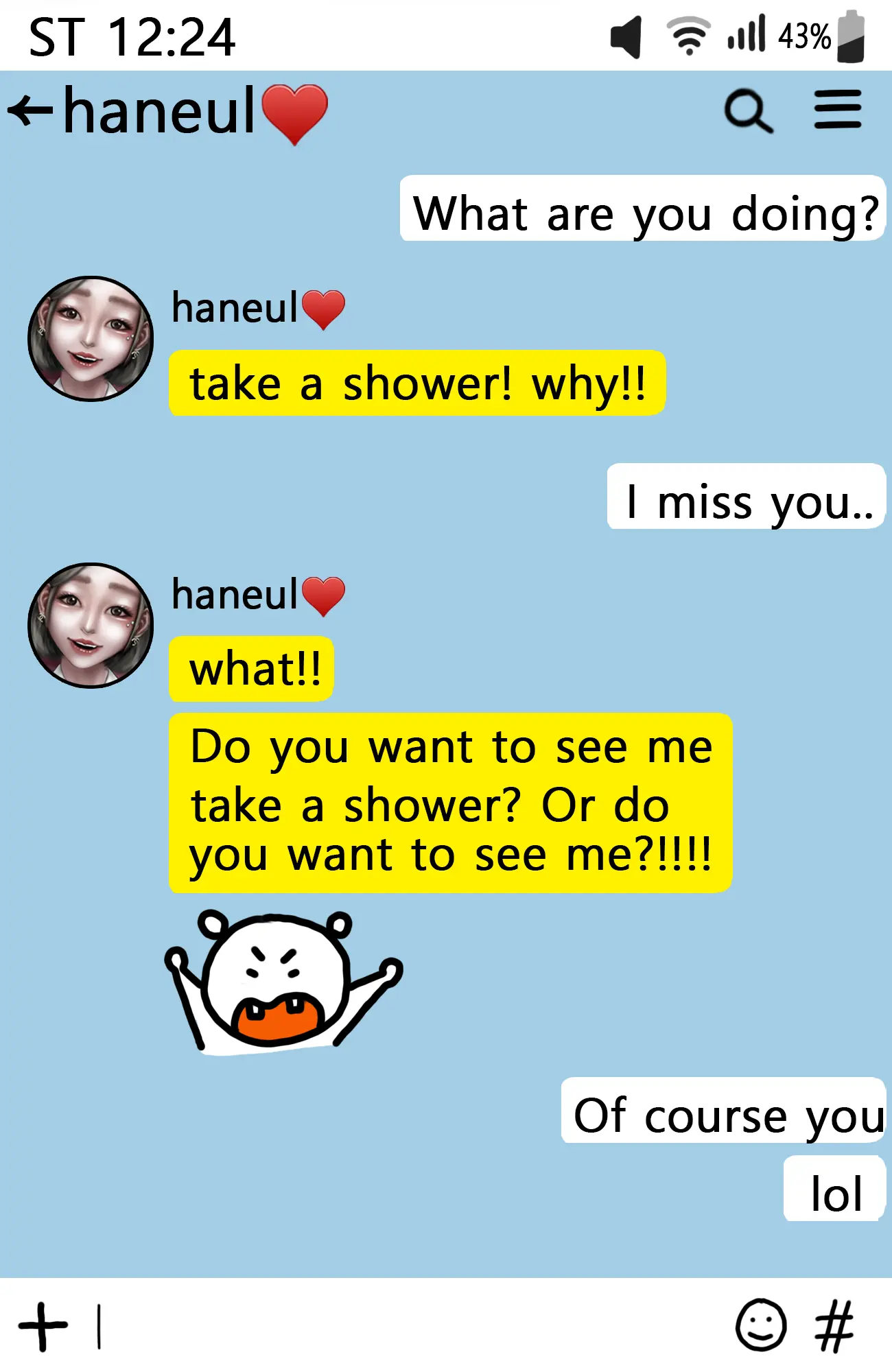This screenshot has height=1372, width=892.
Task: Focus the message input field
Action: [x=412, y=1326]
